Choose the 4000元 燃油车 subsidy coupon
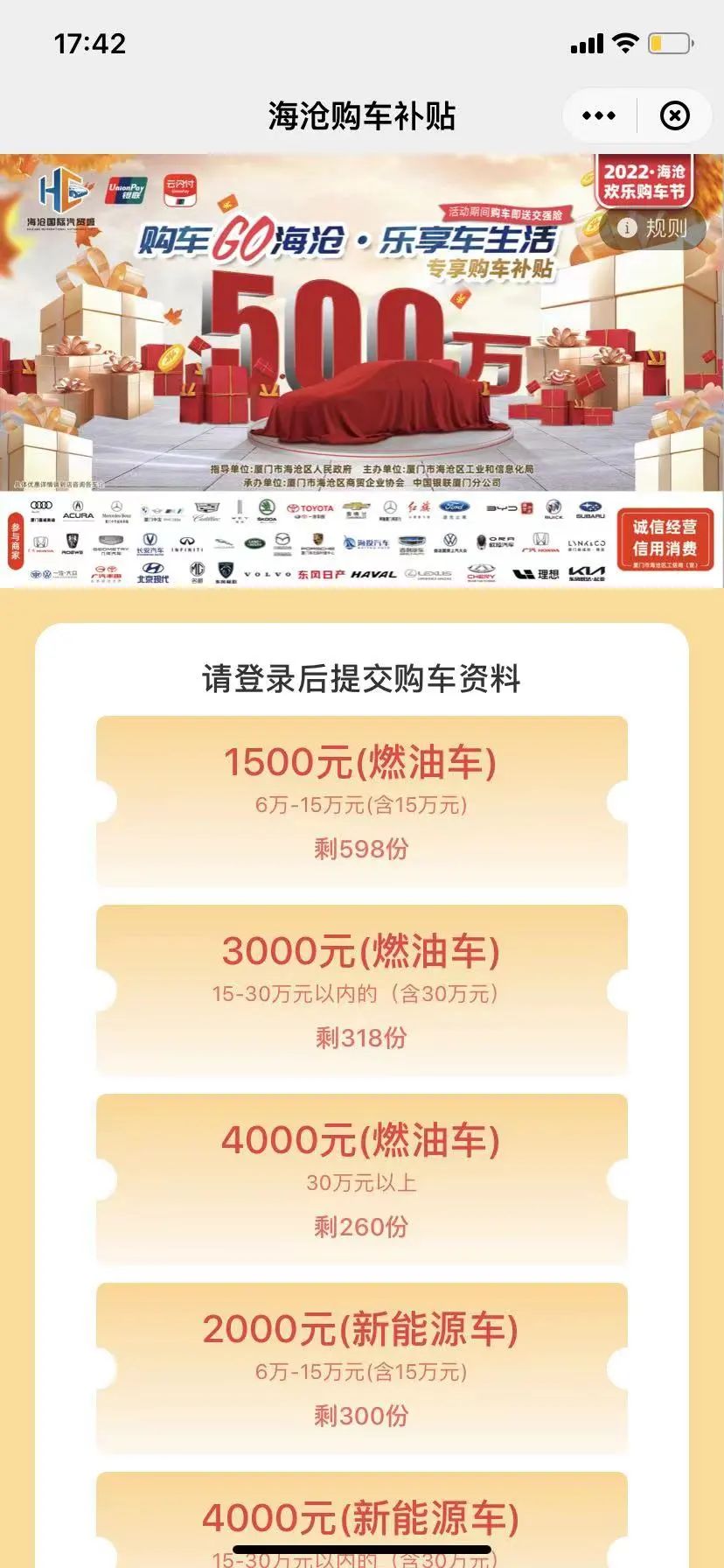The height and width of the screenshot is (1568, 724). [x=361, y=1179]
